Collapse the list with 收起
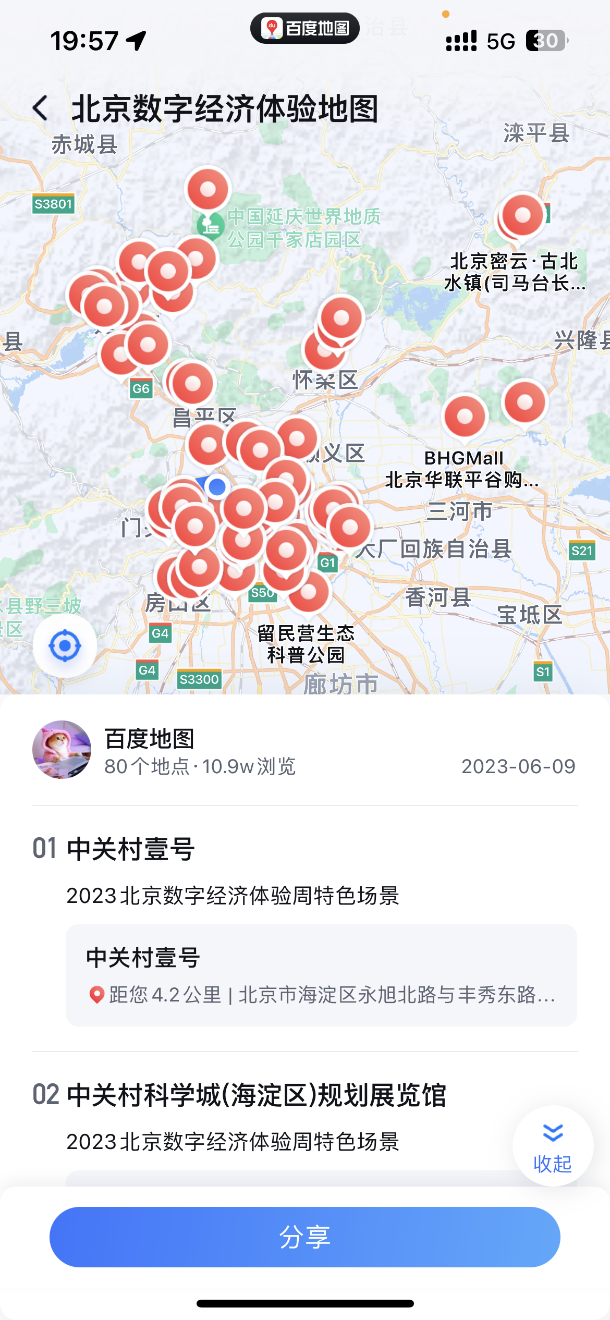 (552, 1146)
